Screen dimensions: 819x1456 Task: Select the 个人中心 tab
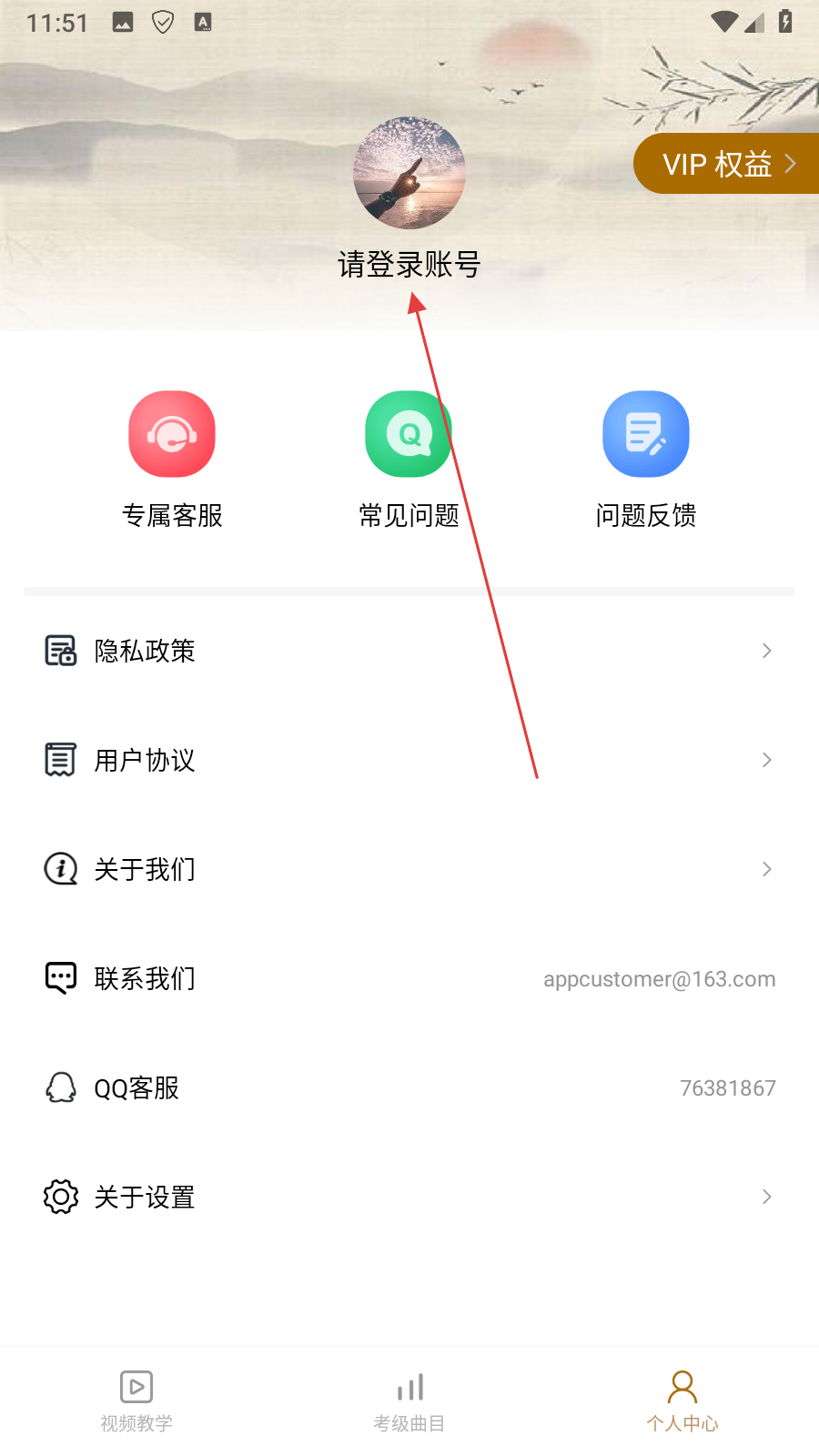pyautogui.click(x=682, y=1401)
